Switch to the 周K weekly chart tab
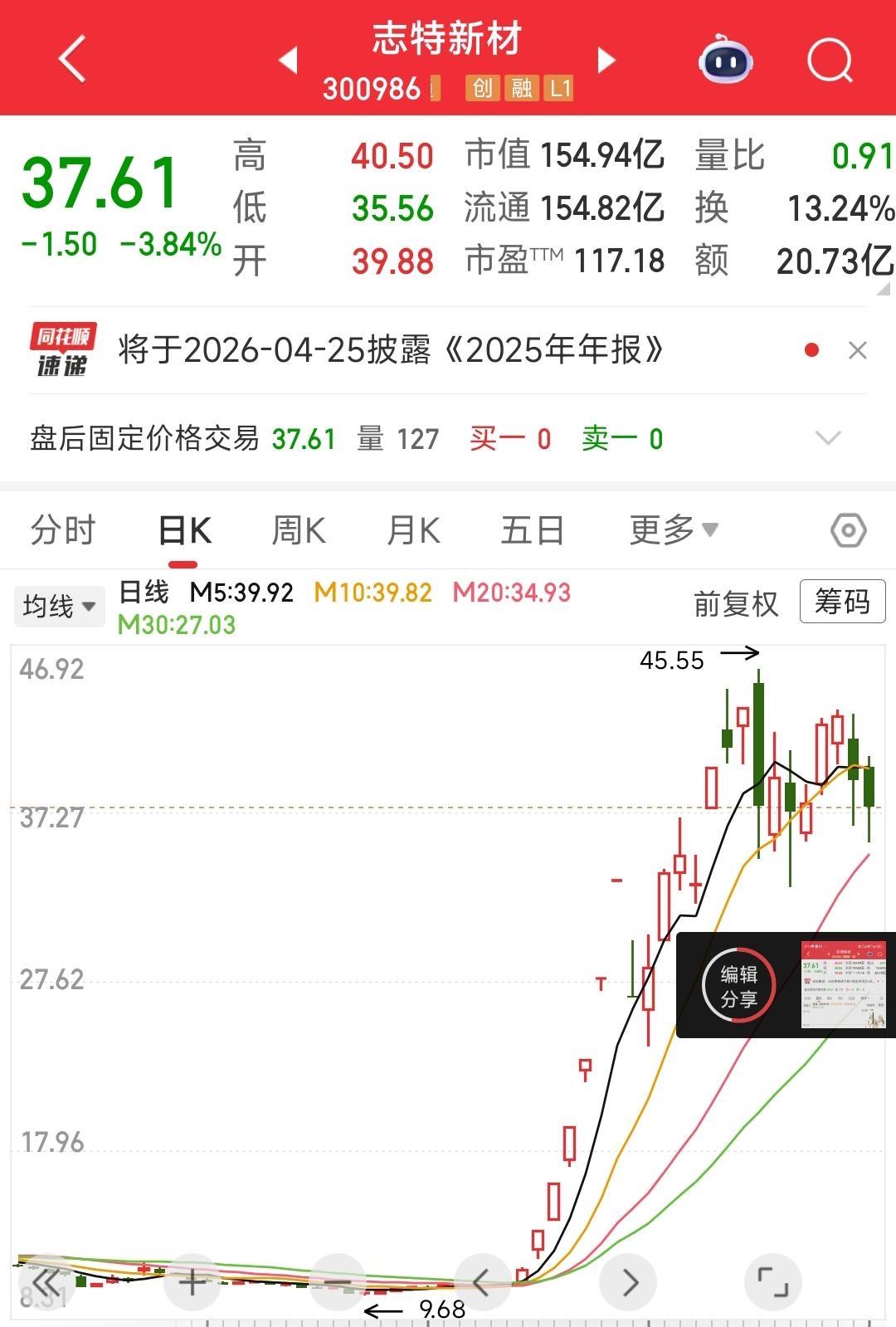 coord(299,529)
